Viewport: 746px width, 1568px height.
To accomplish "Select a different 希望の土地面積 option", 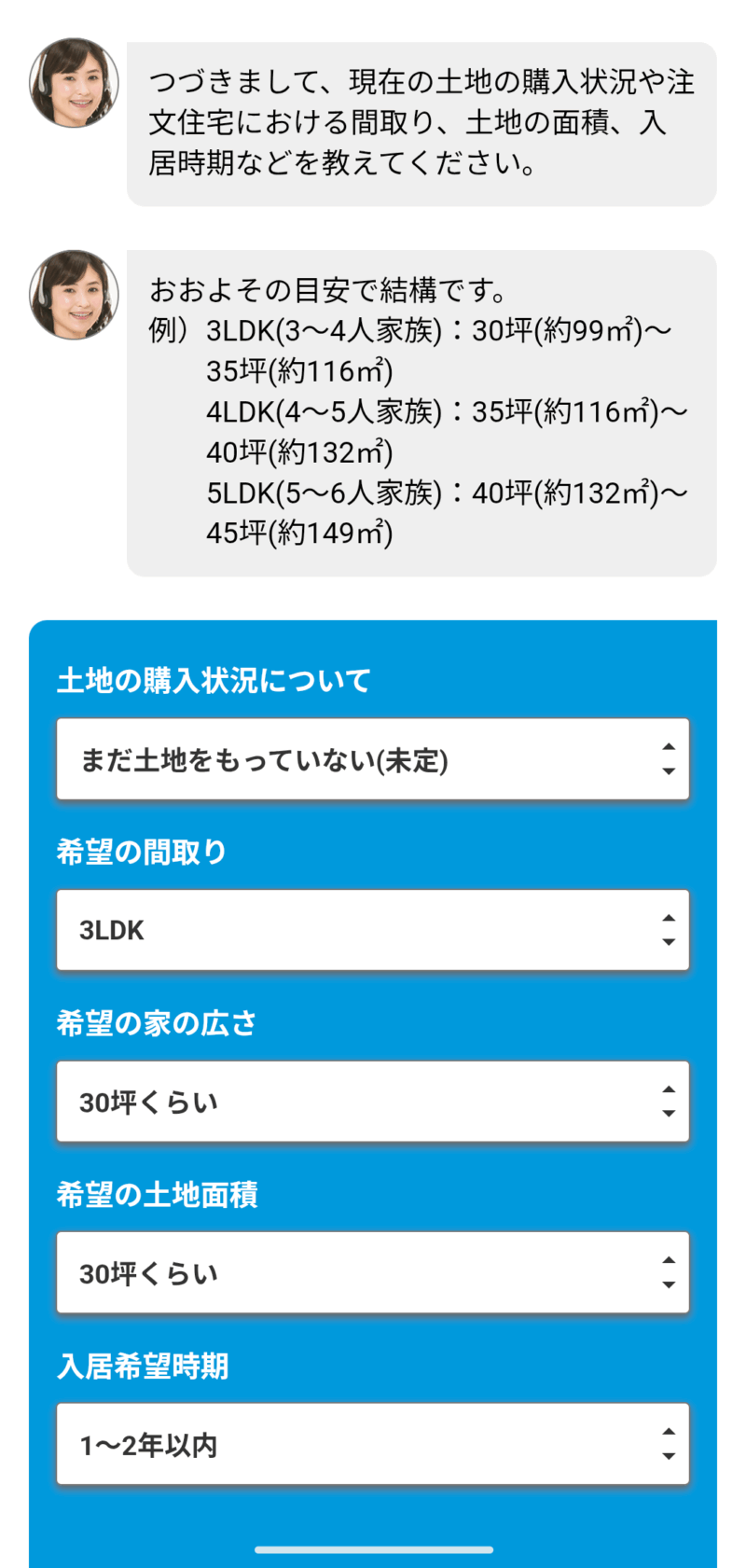I will (373, 1272).
